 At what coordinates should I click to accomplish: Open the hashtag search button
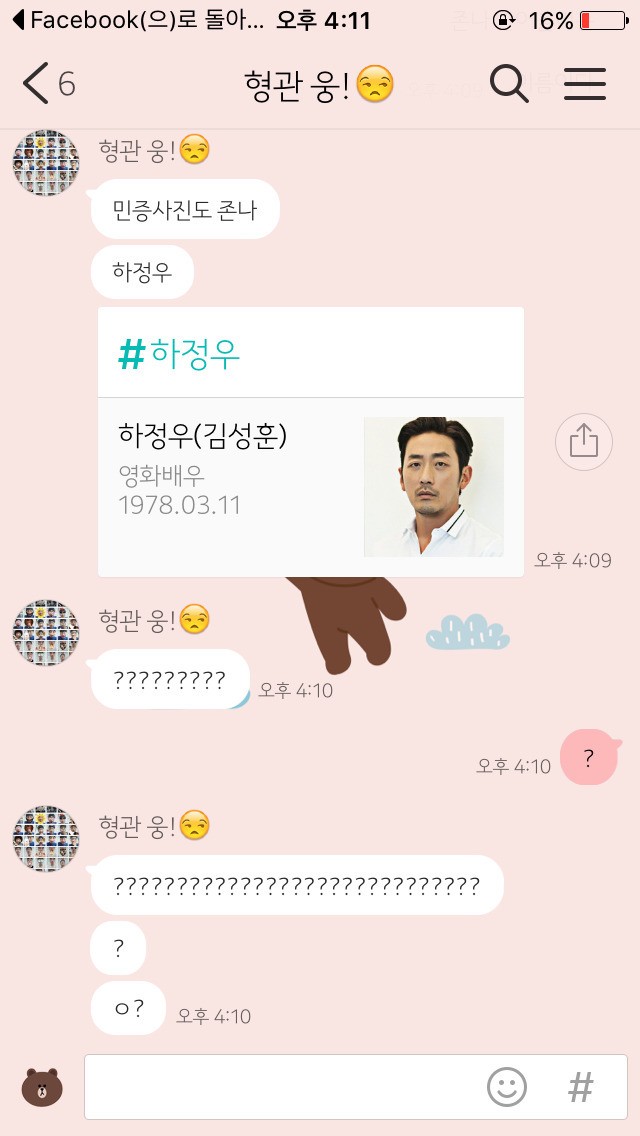[581, 1086]
